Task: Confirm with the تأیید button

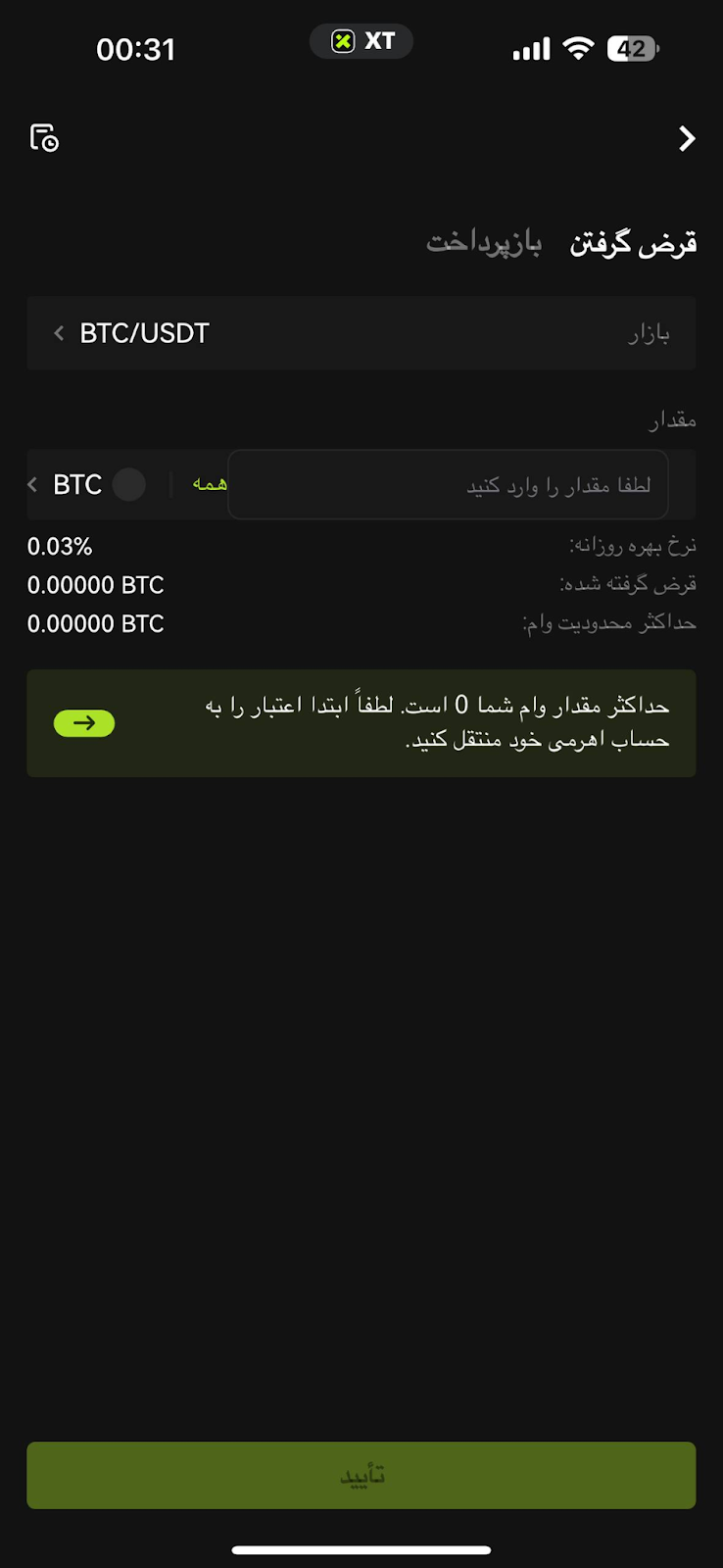Action: coord(361,1475)
